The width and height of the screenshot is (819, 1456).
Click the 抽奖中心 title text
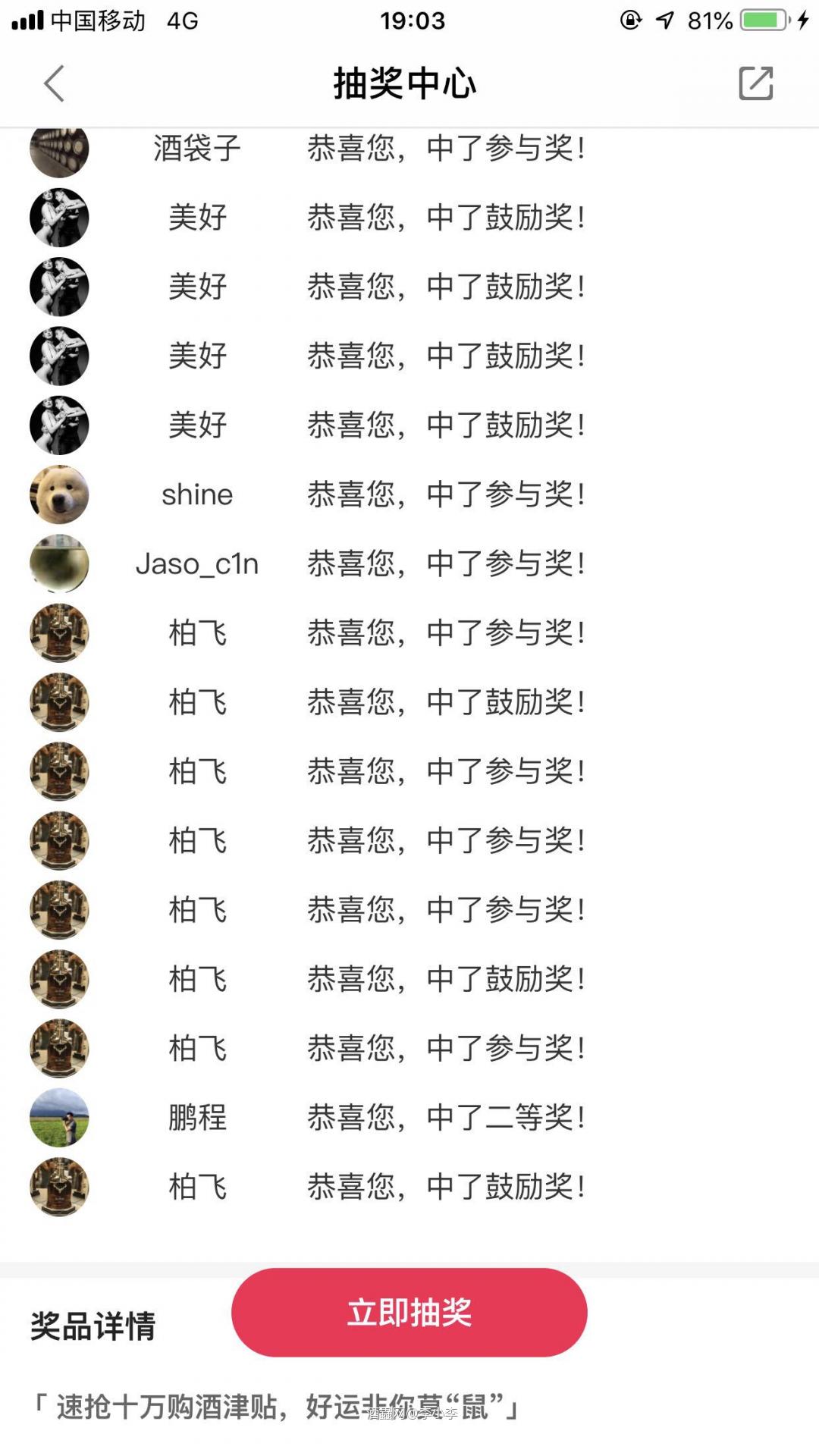coord(405,85)
